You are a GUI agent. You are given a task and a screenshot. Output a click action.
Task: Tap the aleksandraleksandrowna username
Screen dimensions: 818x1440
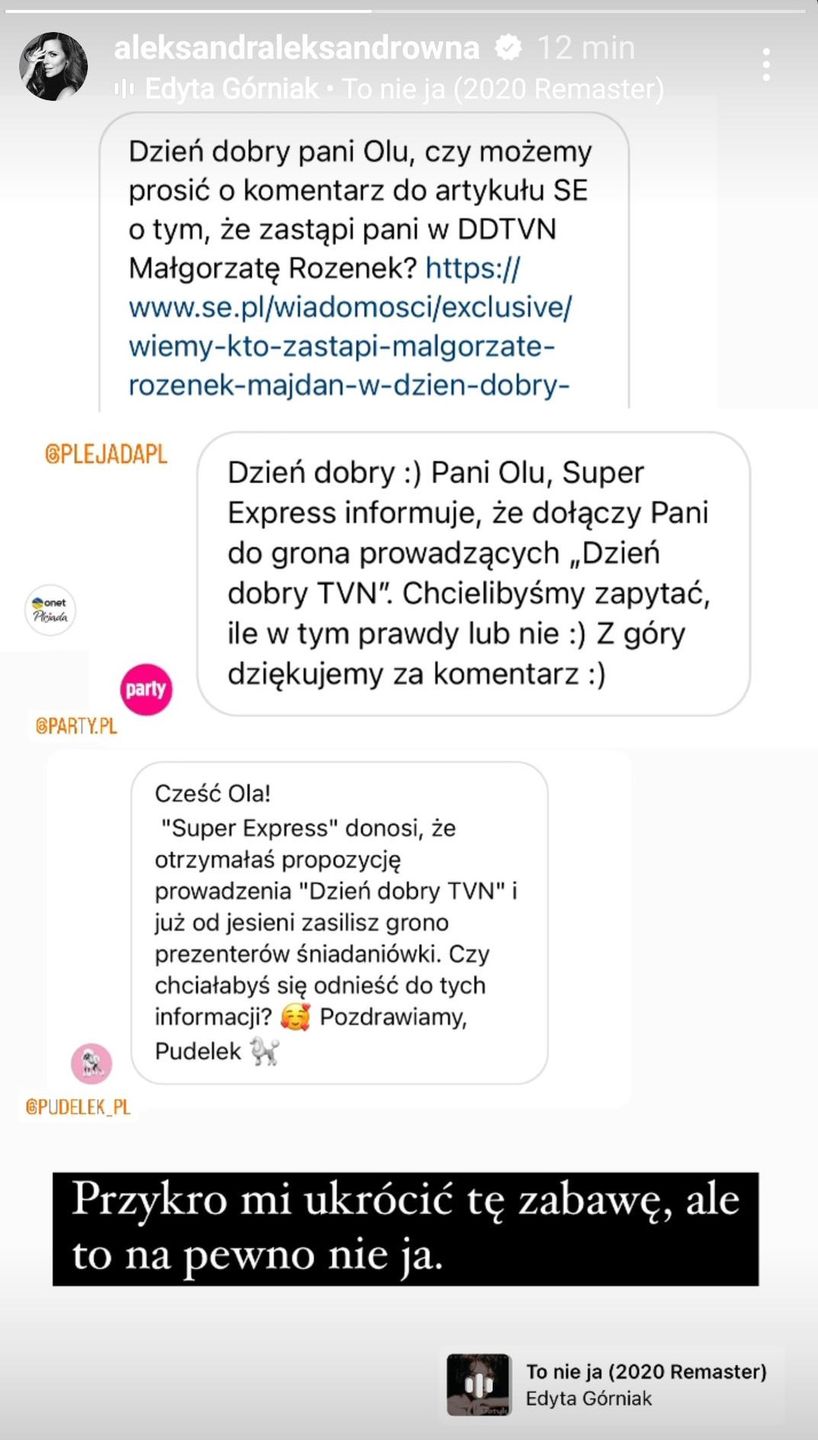(297, 47)
